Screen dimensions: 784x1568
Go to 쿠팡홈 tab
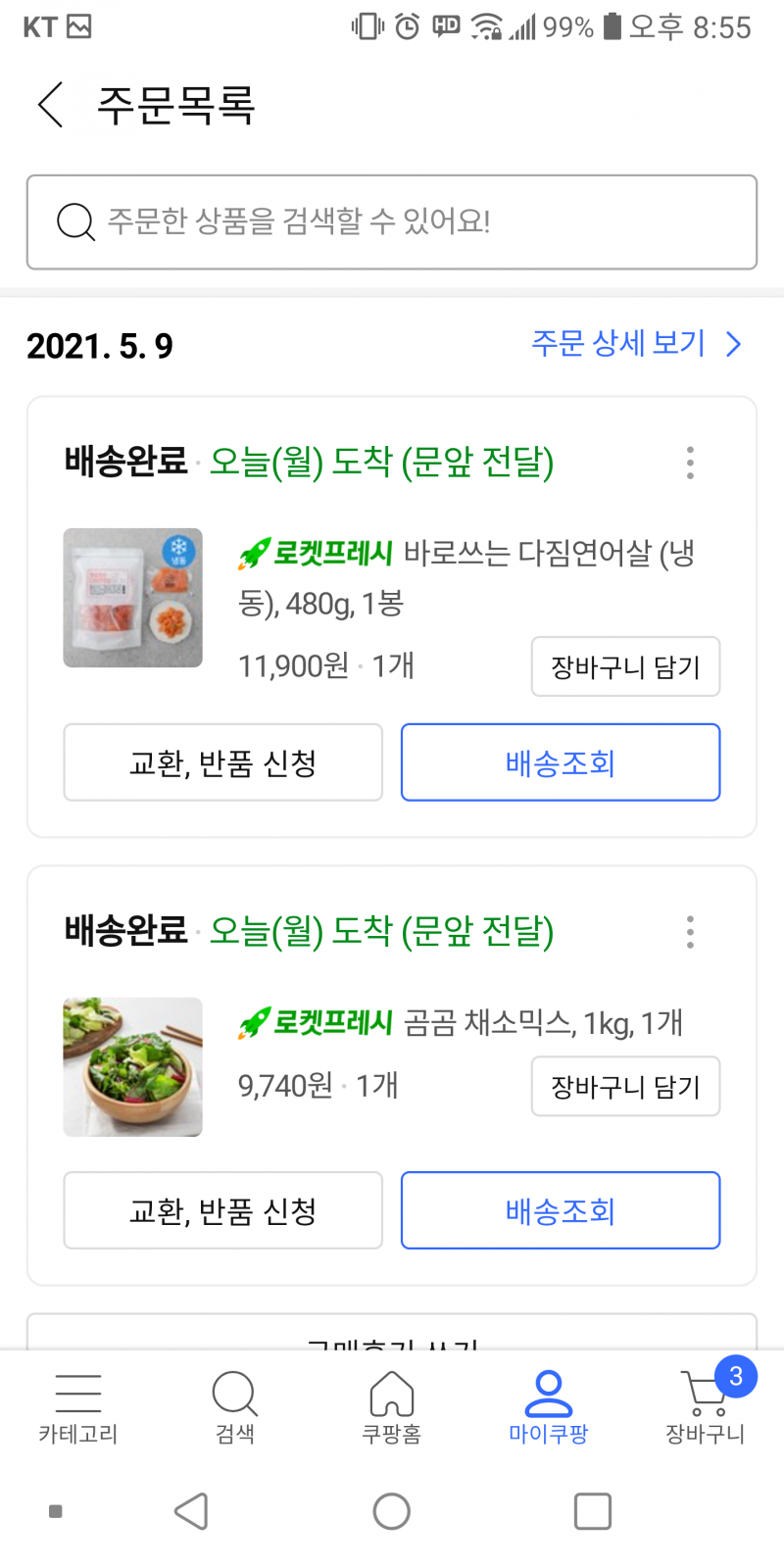pyautogui.click(x=392, y=1408)
